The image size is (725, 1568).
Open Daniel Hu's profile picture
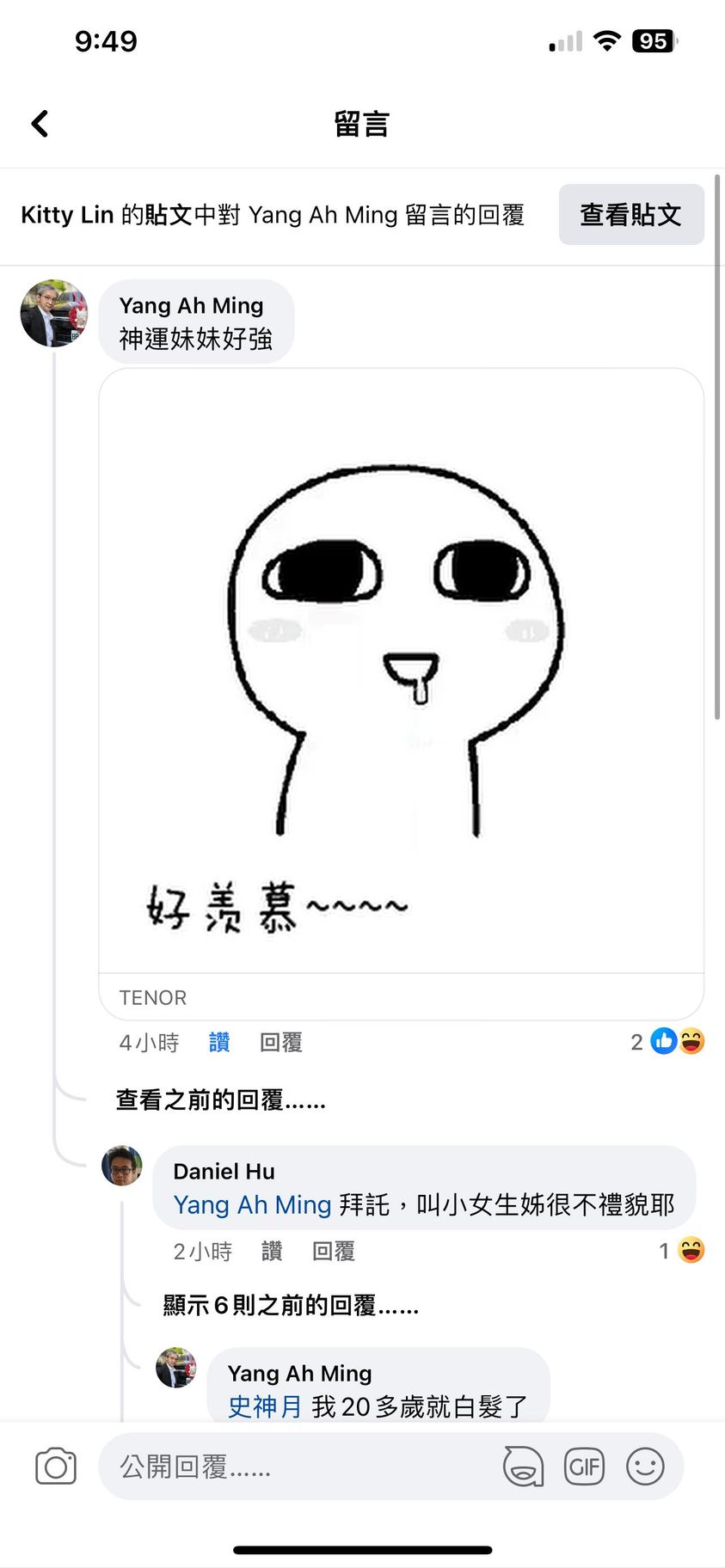click(122, 1166)
